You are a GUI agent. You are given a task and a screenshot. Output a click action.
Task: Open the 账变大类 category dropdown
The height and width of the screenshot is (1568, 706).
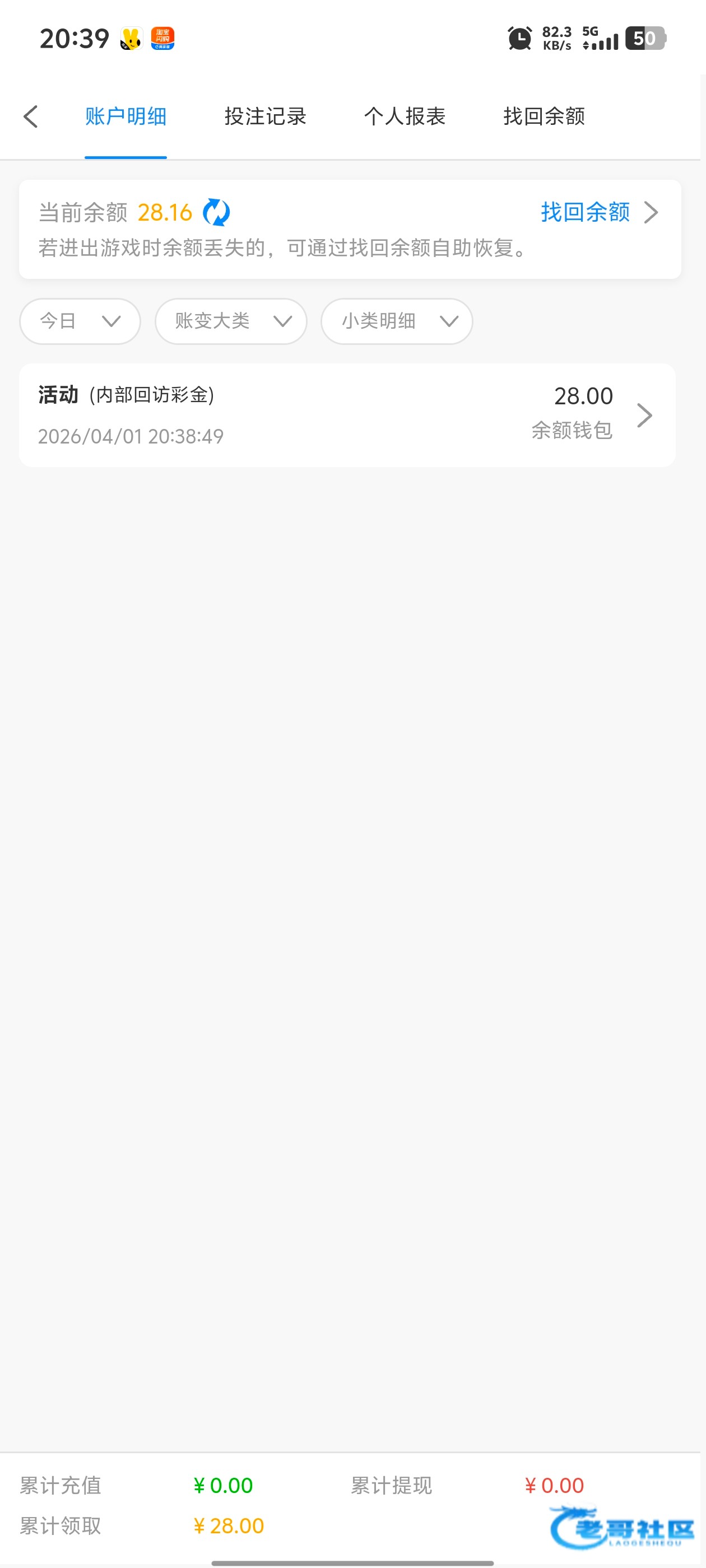(x=231, y=321)
